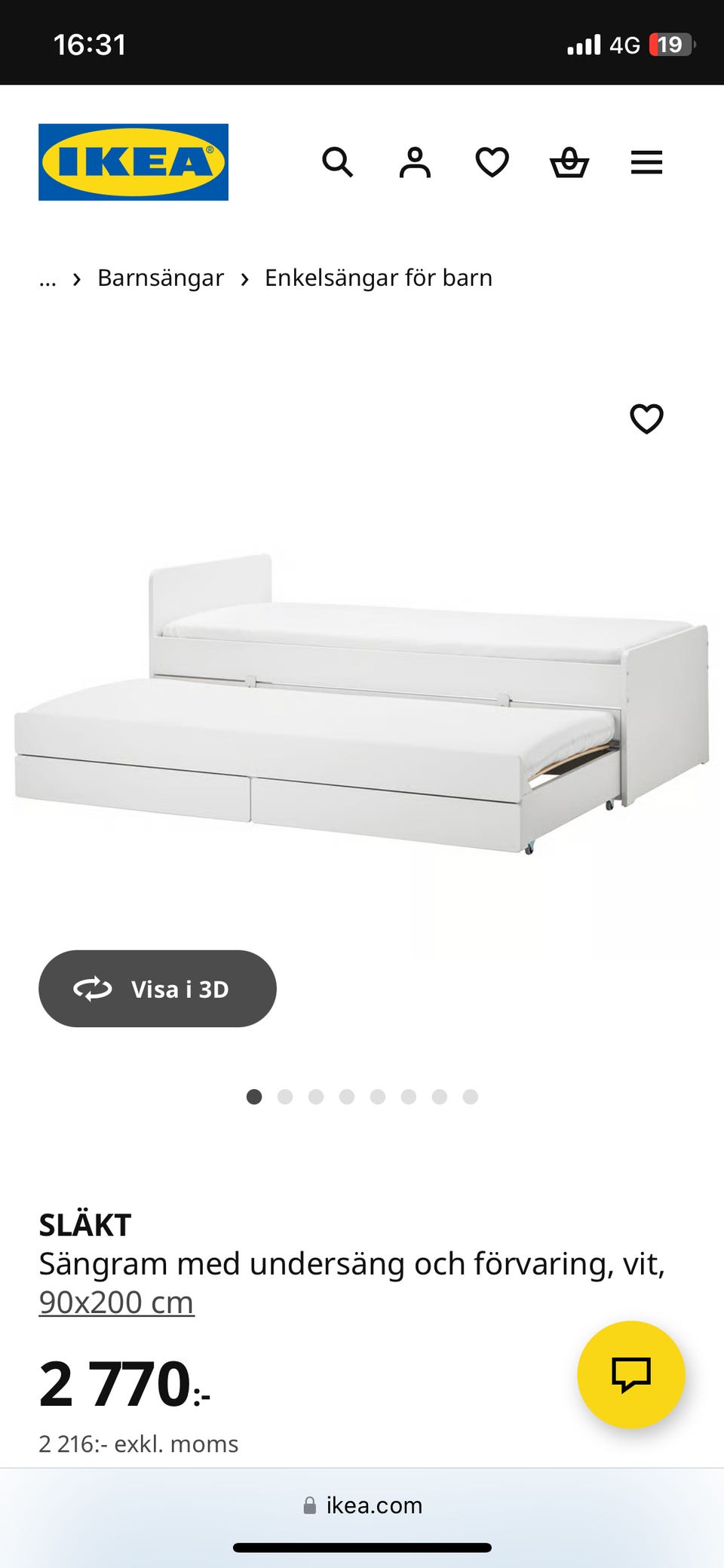
Task: Tap the ikea.com address bar
Action: point(362,1505)
